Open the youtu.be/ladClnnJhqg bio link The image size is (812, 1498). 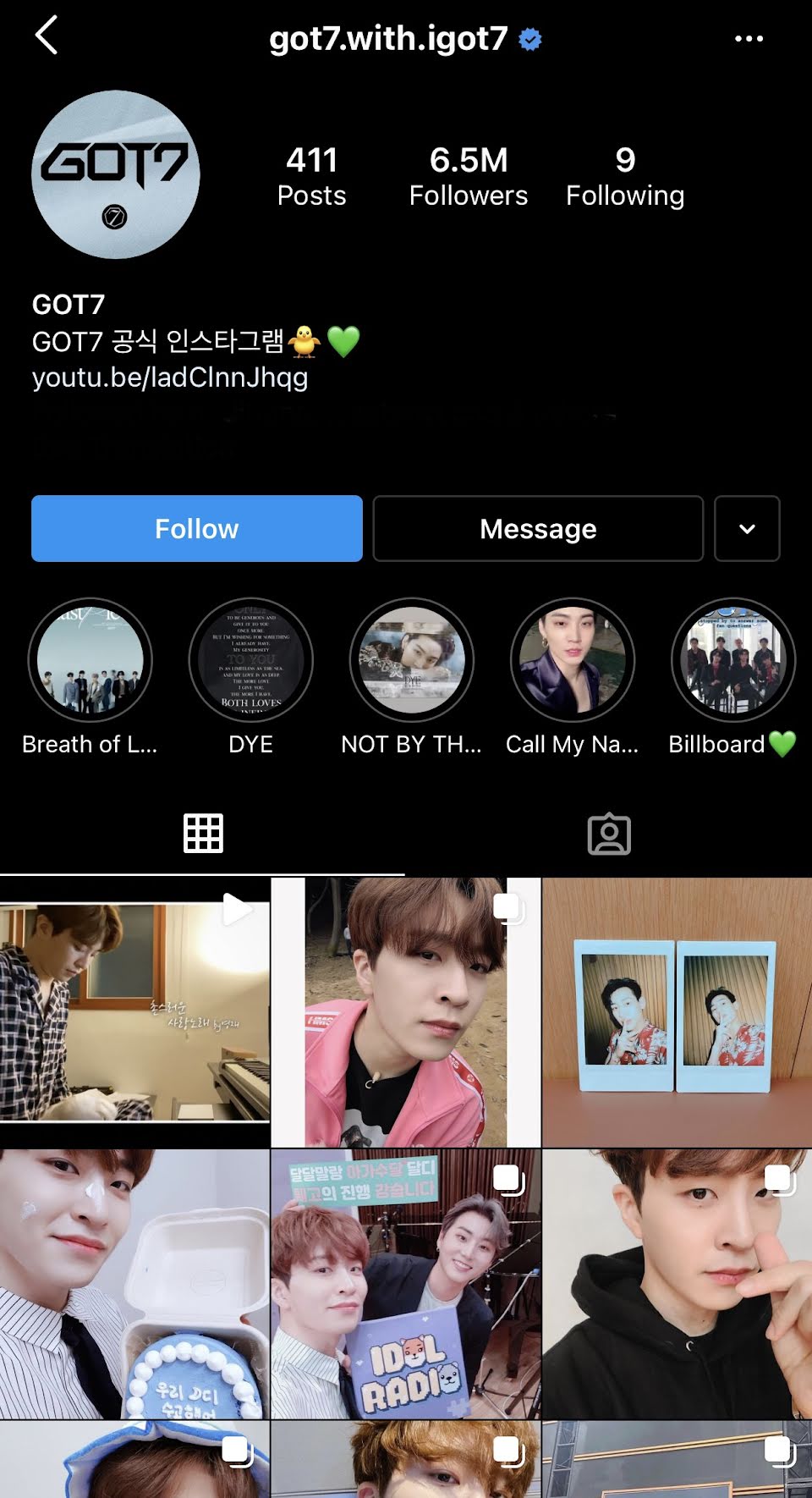170,377
